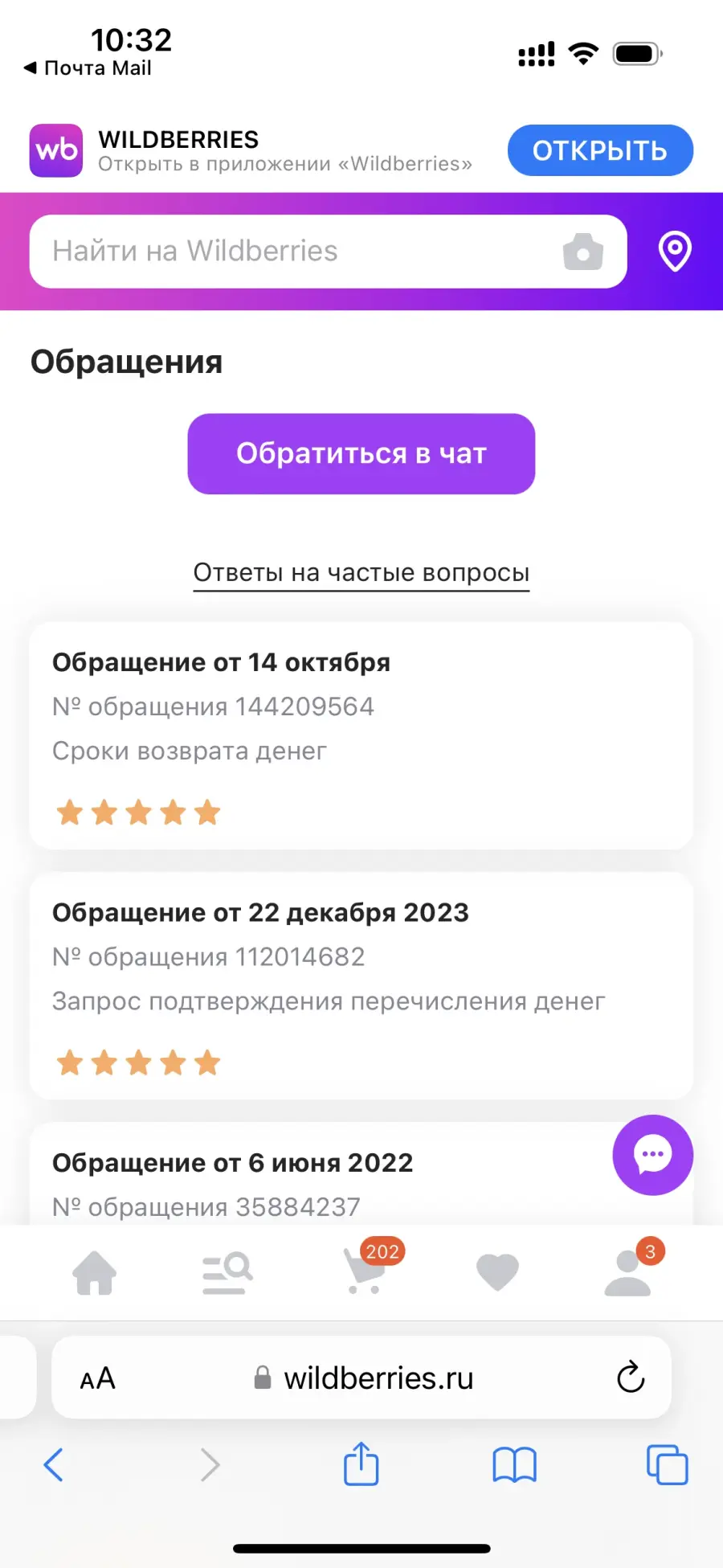Image resolution: width=723 pixels, height=1568 pixels.
Task: Tap the floating purple chat bubble
Action: coord(653,1155)
